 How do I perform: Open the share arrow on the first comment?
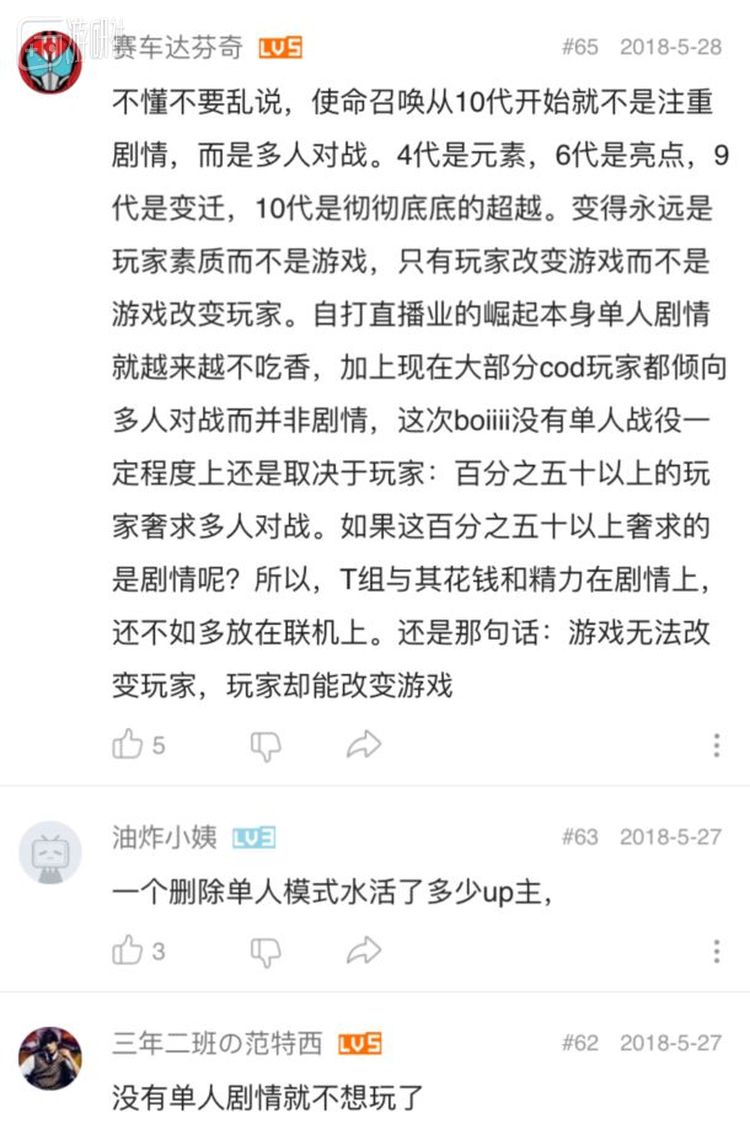coord(364,744)
